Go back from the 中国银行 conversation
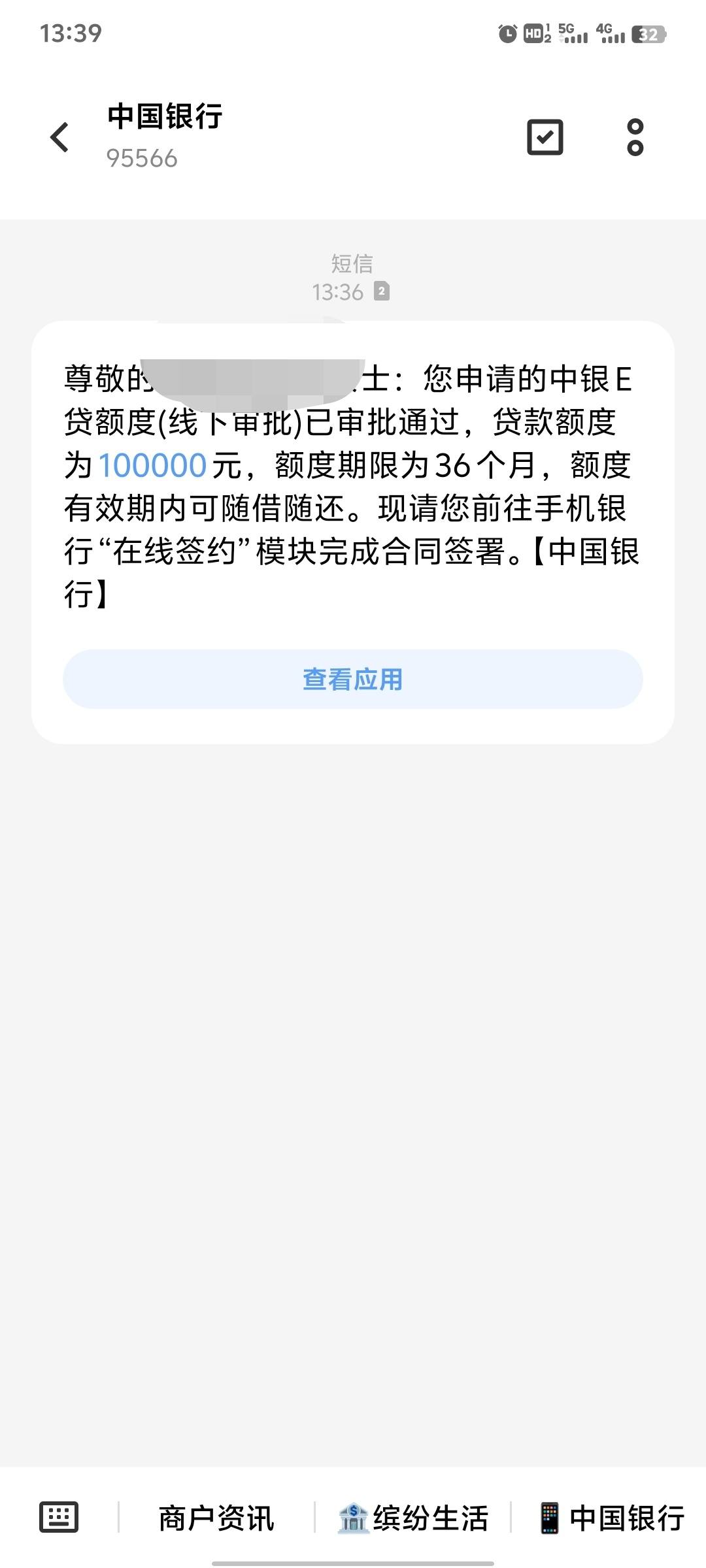The height and width of the screenshot is (1568, 706). point(59,137)
